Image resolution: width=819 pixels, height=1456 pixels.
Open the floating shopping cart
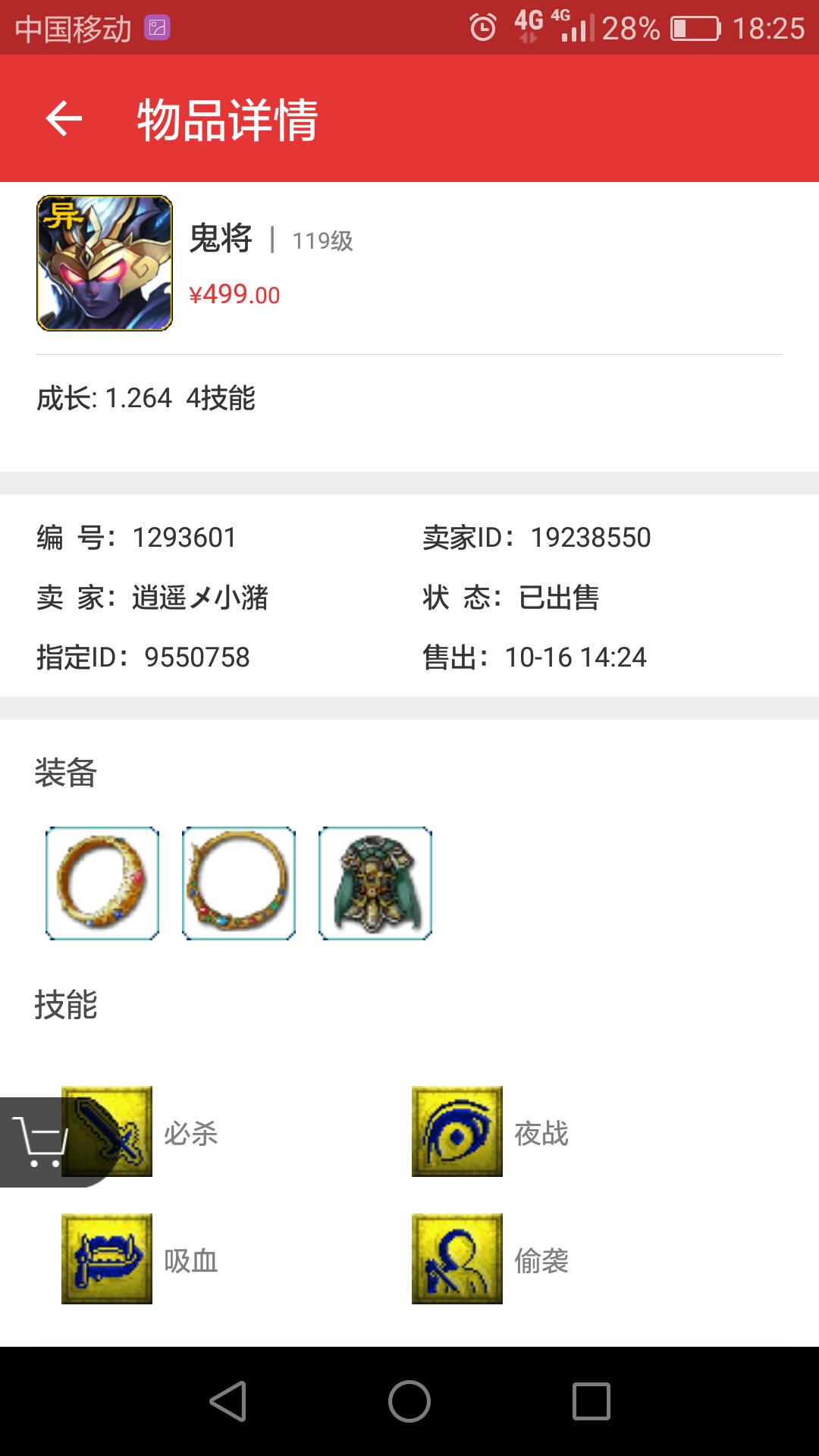point(38,1142)
